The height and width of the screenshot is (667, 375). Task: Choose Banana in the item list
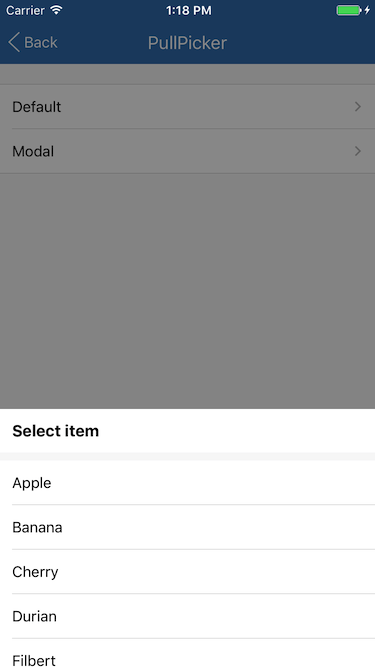(x=188, y=527)
